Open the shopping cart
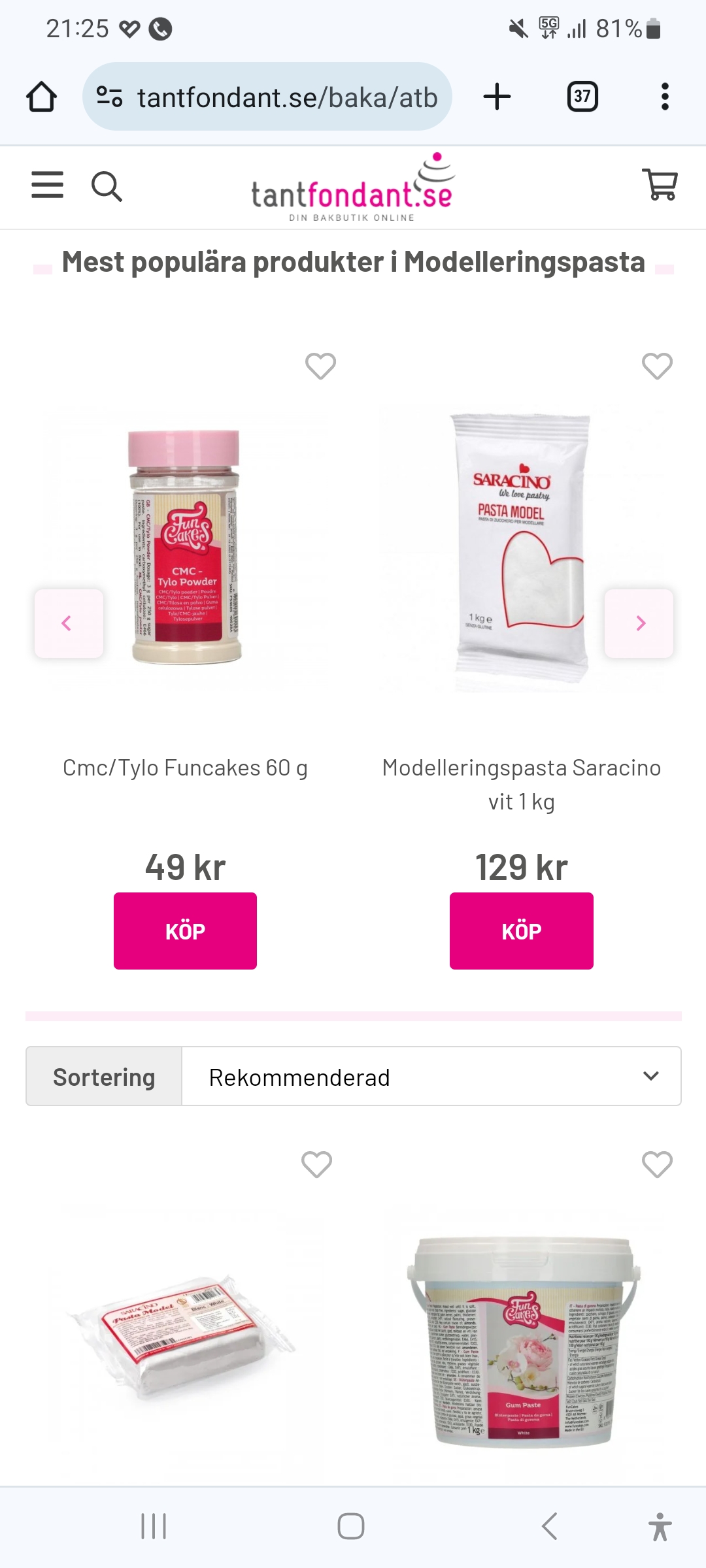The height and width of the screenshot is (1568, 706). [661, 185]
